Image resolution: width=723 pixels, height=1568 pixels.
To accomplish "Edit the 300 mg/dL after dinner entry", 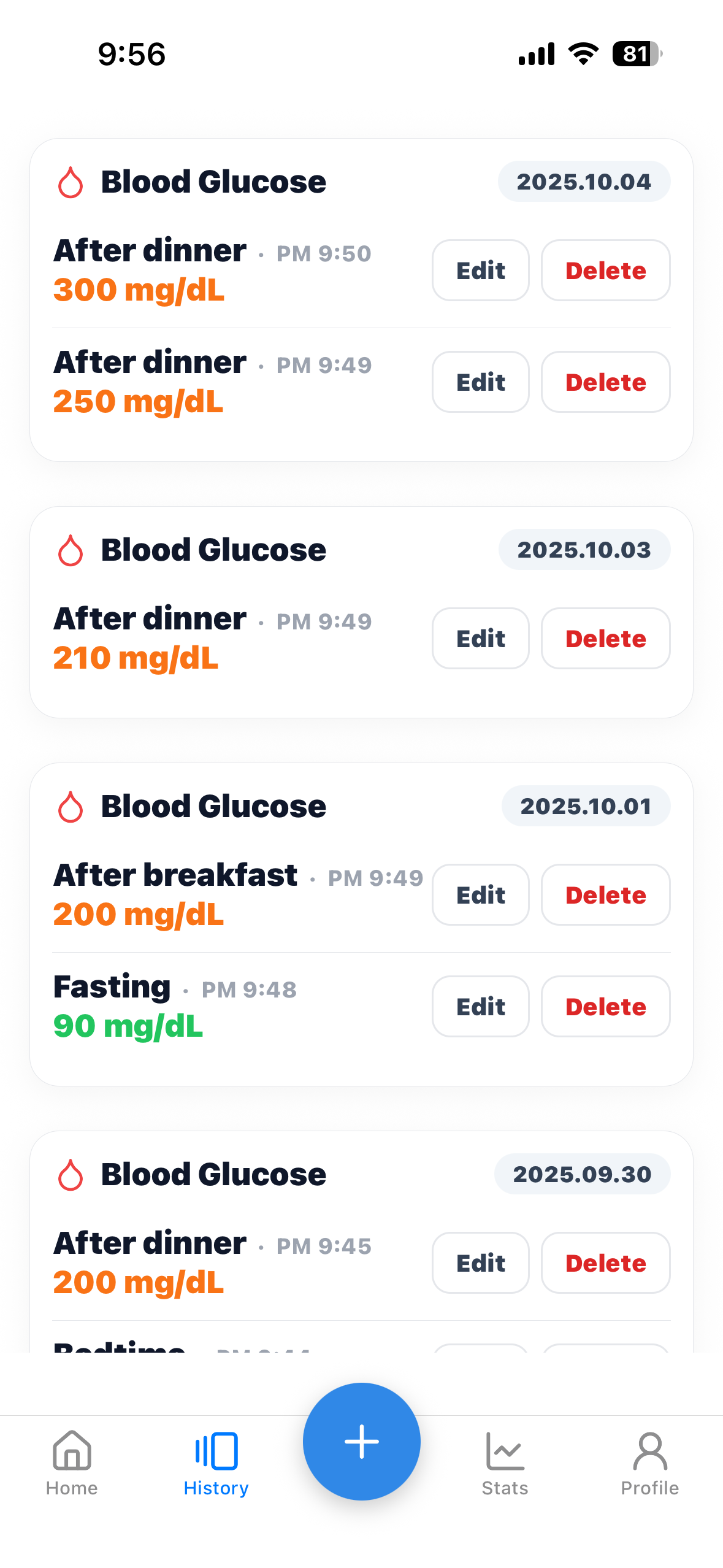I will tap(480, 271).
